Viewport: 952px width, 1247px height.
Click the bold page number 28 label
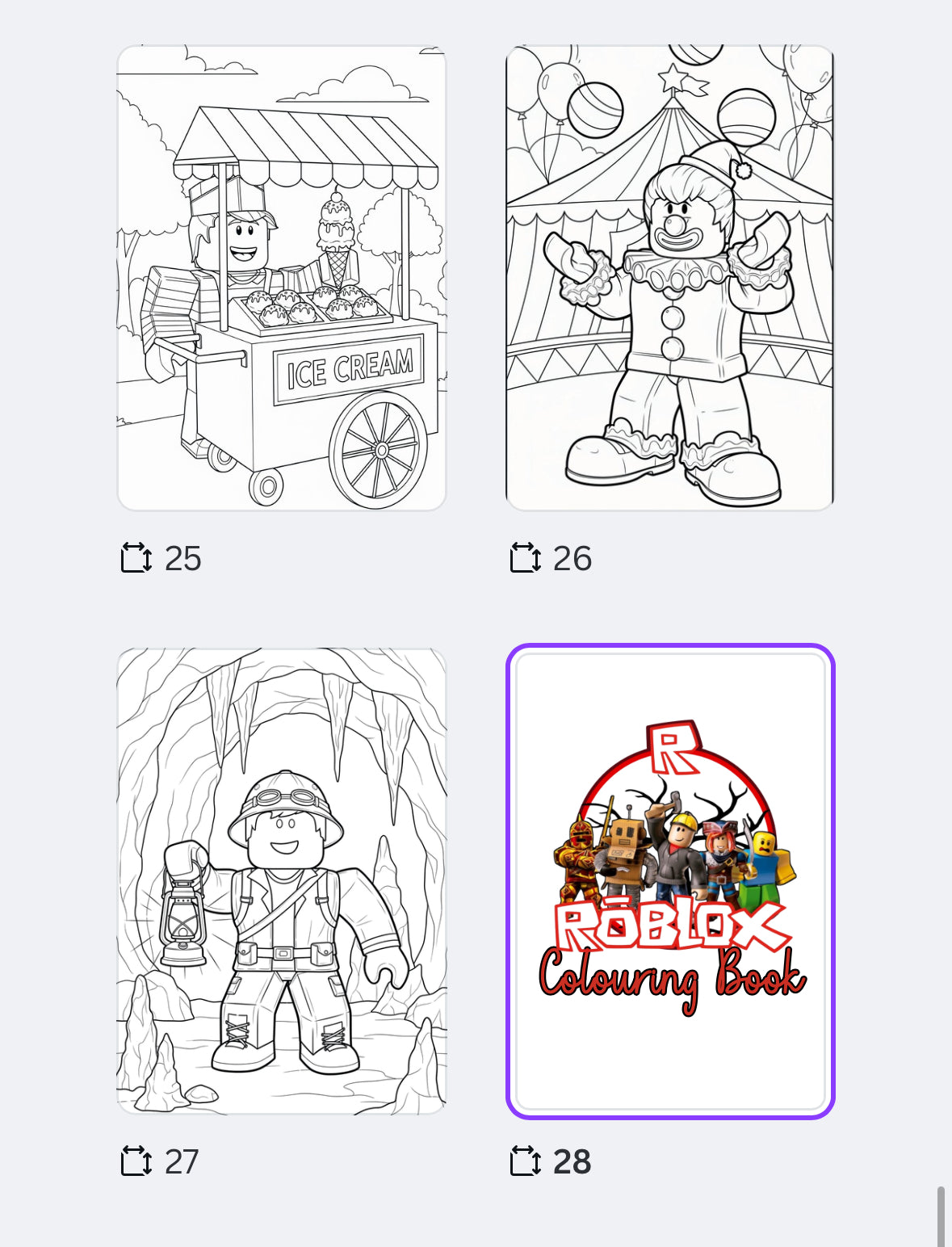(573, 1161)
